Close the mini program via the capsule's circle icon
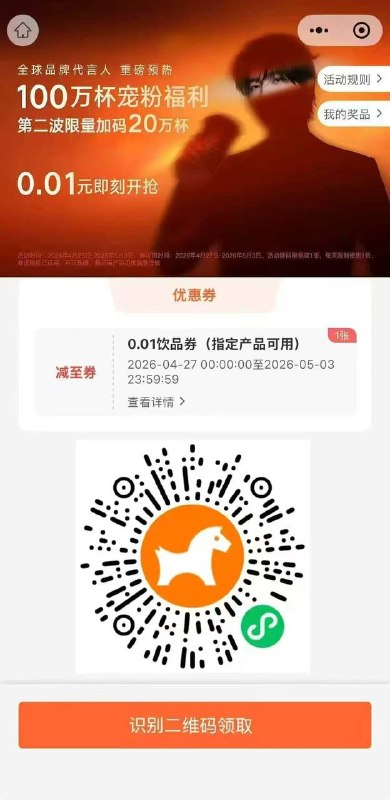This screenshot has width=390, height=800. (361, 31)
